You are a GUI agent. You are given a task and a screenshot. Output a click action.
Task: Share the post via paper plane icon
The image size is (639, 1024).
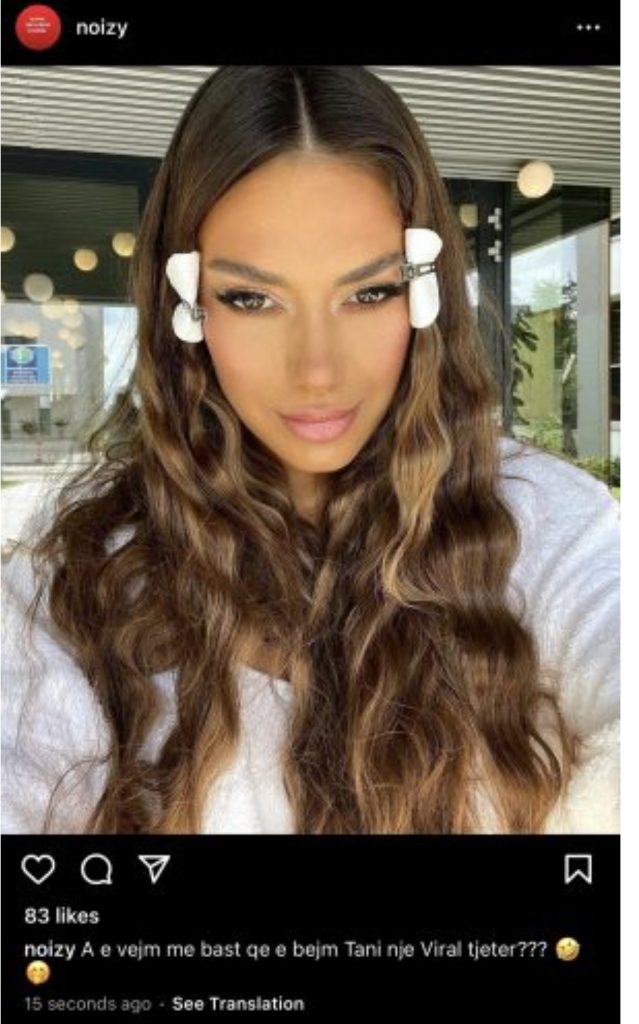153,868
